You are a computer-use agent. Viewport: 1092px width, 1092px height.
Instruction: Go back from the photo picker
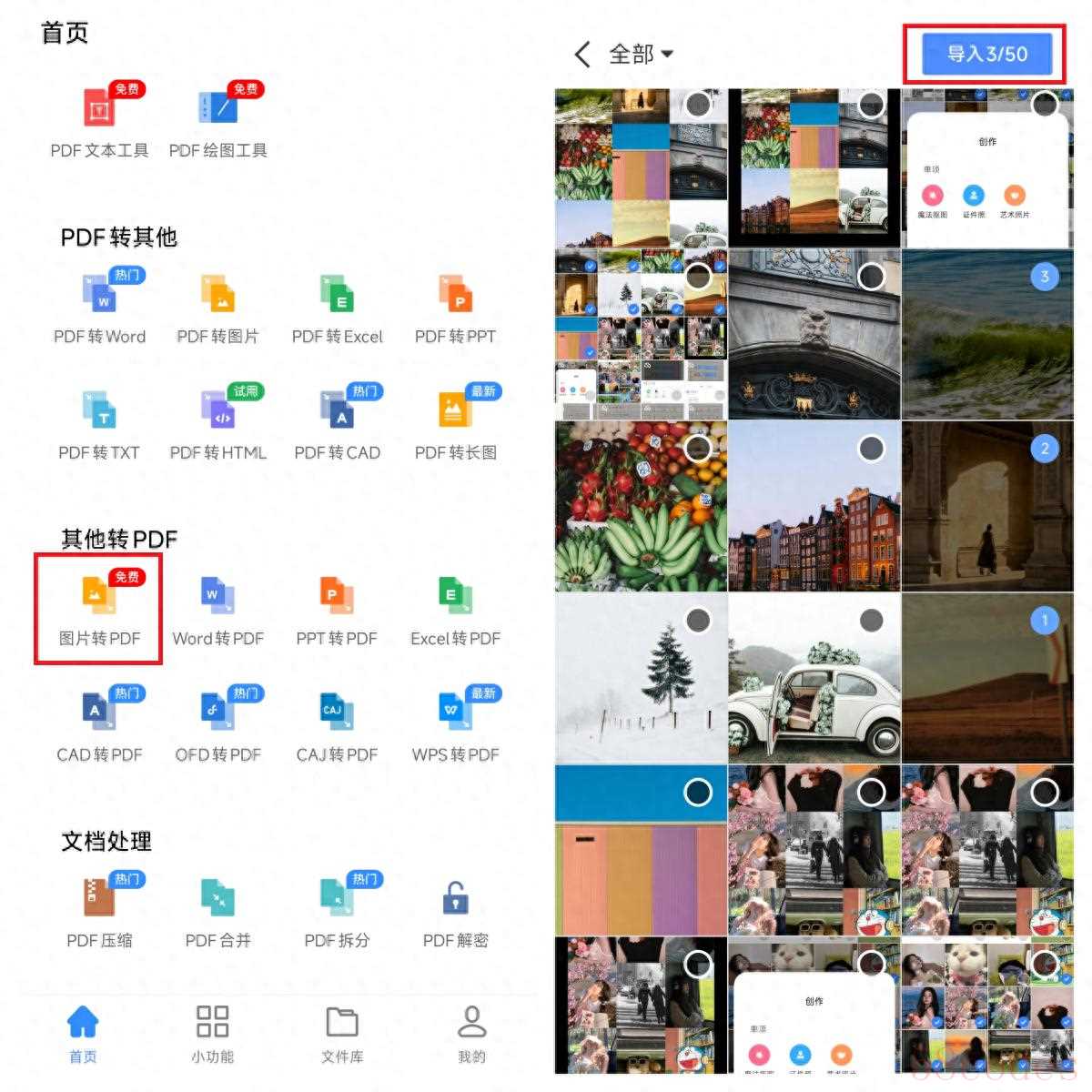(x=582, y=54)
